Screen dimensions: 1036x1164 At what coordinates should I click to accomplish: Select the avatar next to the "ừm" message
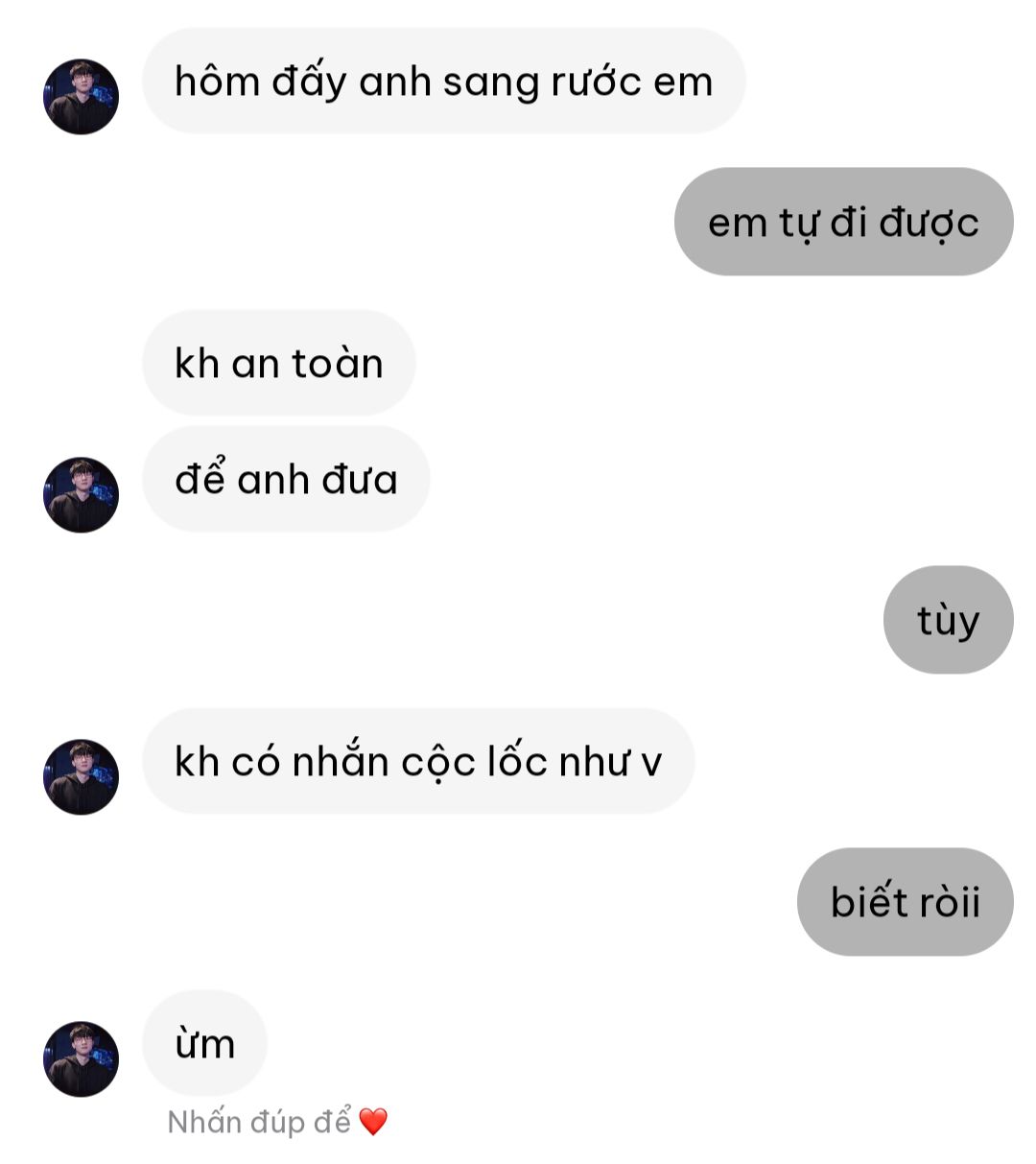coord(82,1058)
